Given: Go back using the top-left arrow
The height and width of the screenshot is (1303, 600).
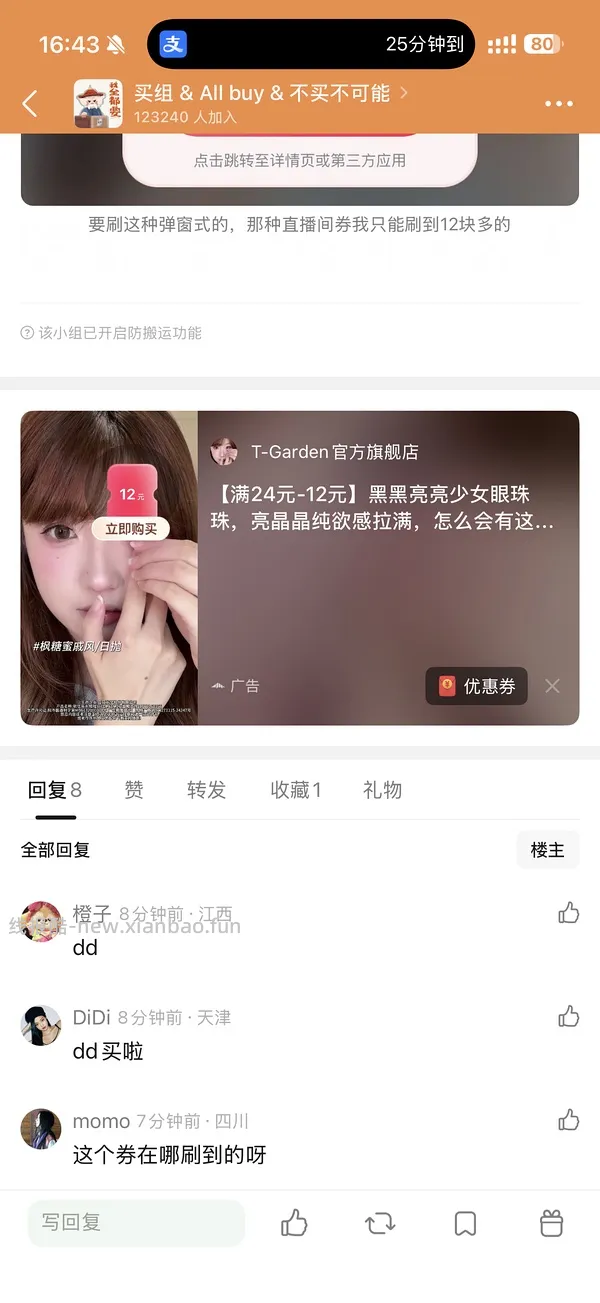Looking at the screenshot, I should coord(30,103).
